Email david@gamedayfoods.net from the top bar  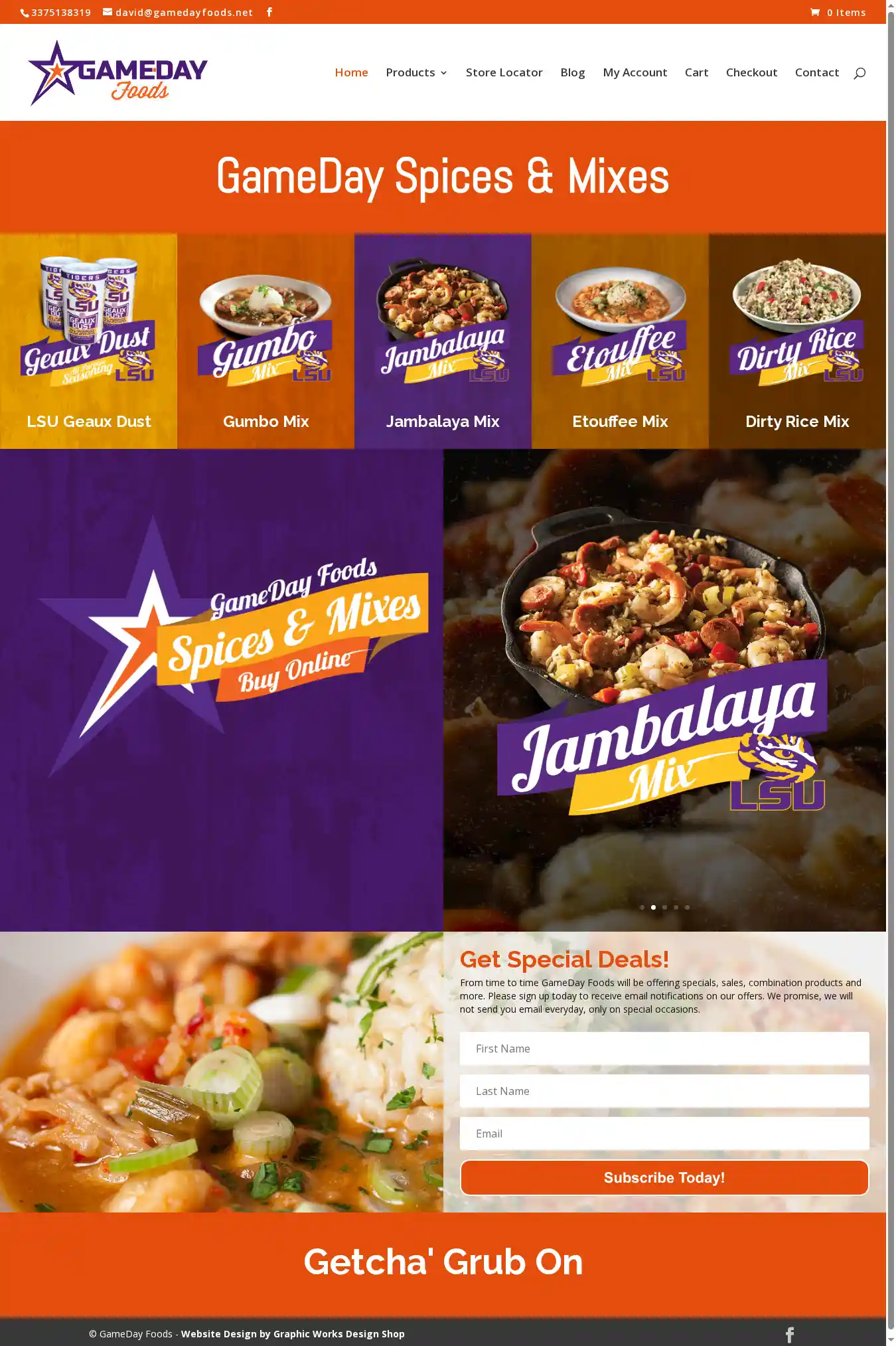(x=178, y=13)
